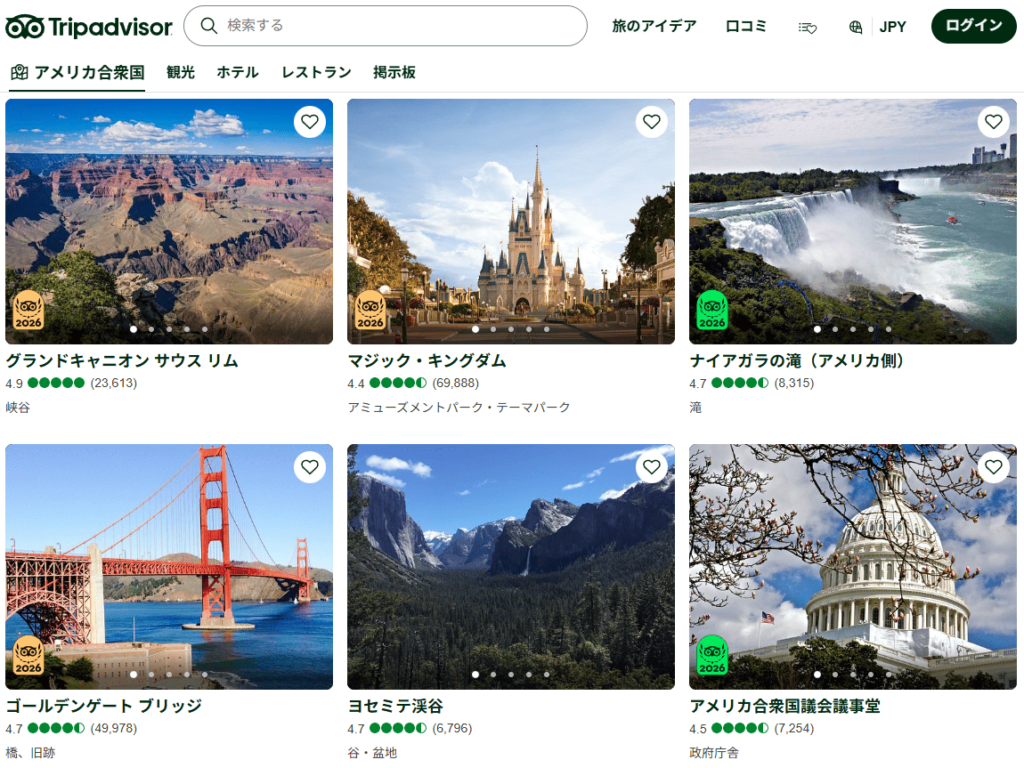Open saved trips list icon

[808, 27]
